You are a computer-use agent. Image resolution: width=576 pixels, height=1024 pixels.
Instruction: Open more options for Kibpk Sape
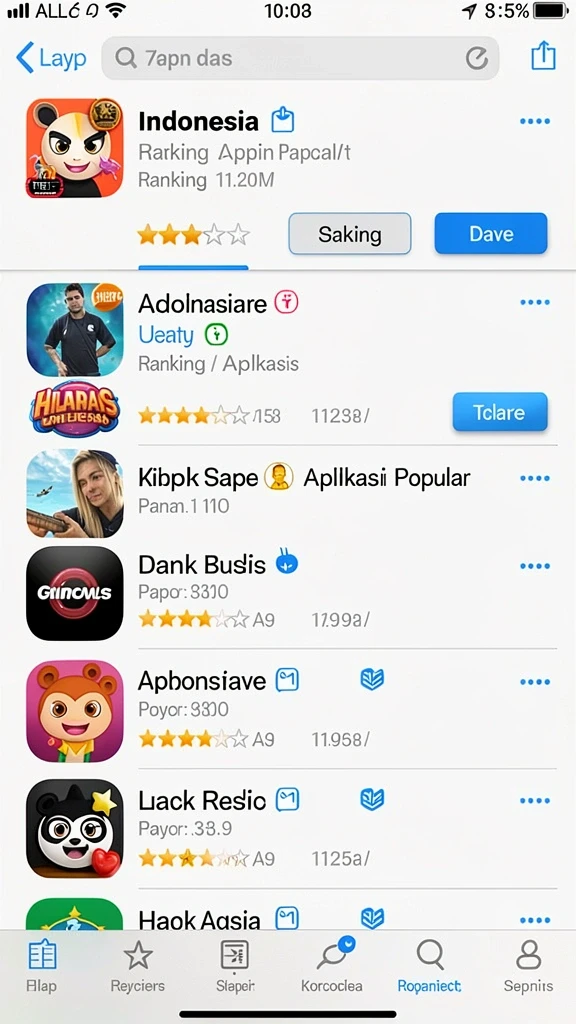point(535,479)
